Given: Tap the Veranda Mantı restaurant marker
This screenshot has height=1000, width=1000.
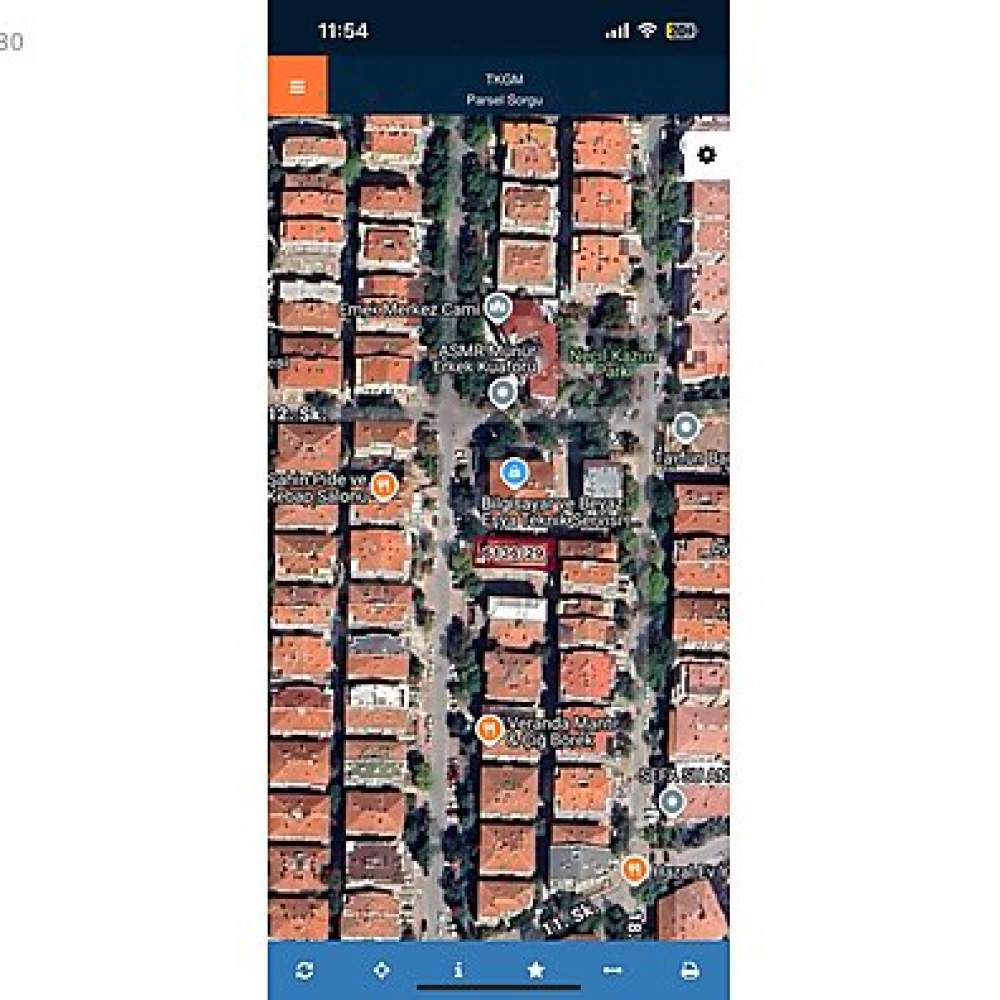Looking at the screenshot, I should coord(488,730).
